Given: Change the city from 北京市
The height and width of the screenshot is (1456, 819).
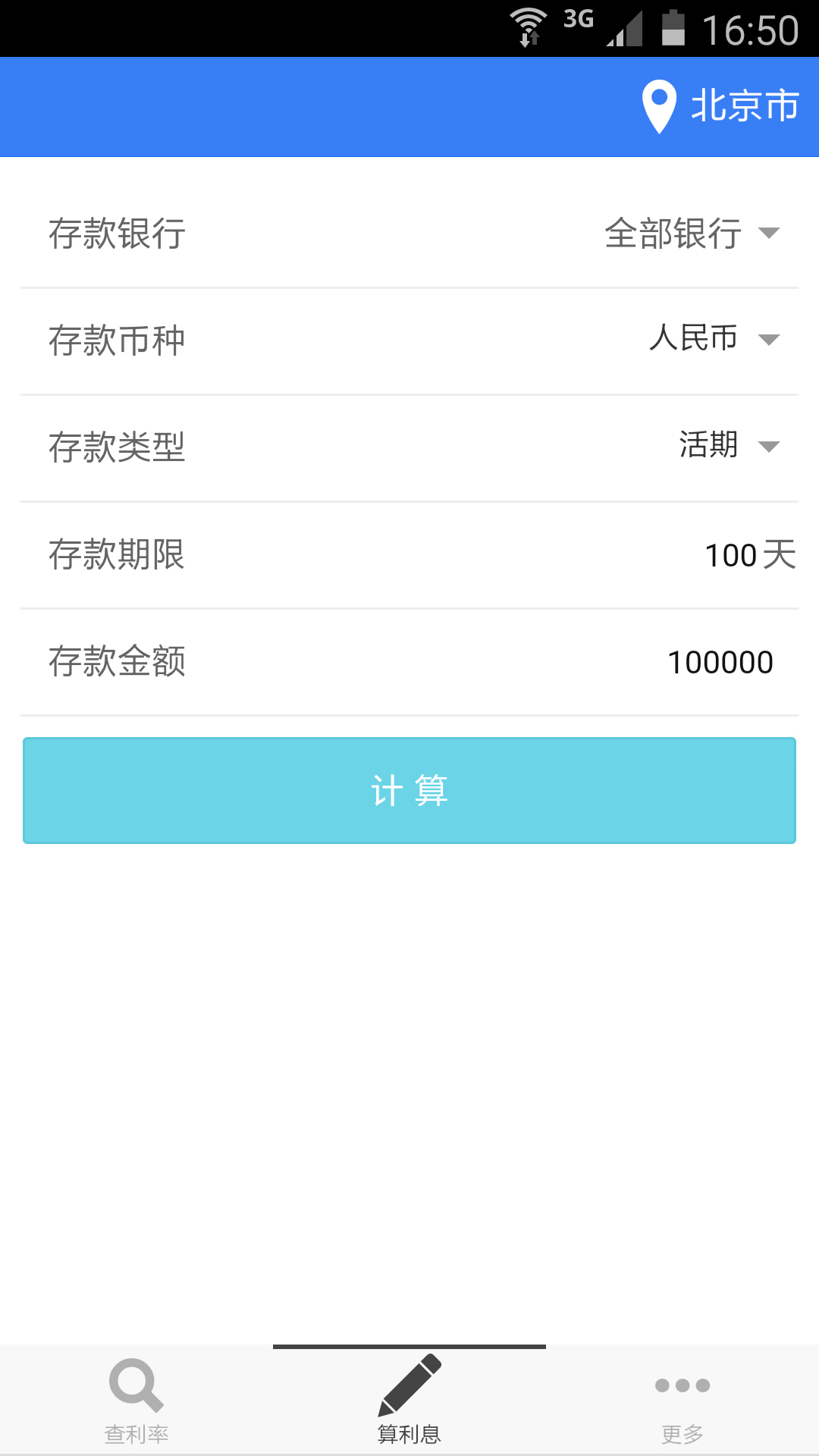Looking at the screenshot, I should click(720, 106).
